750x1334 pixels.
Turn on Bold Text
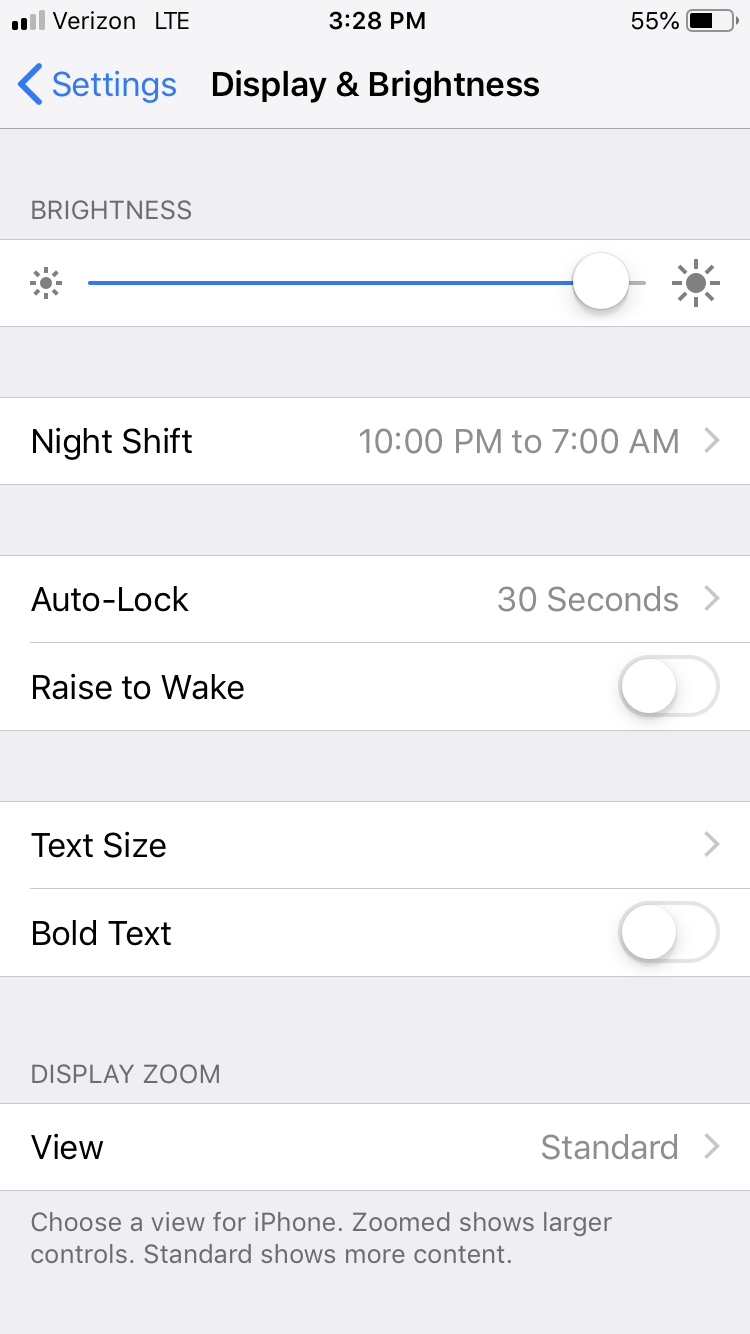pyautogui.click(x=668, y=933)
